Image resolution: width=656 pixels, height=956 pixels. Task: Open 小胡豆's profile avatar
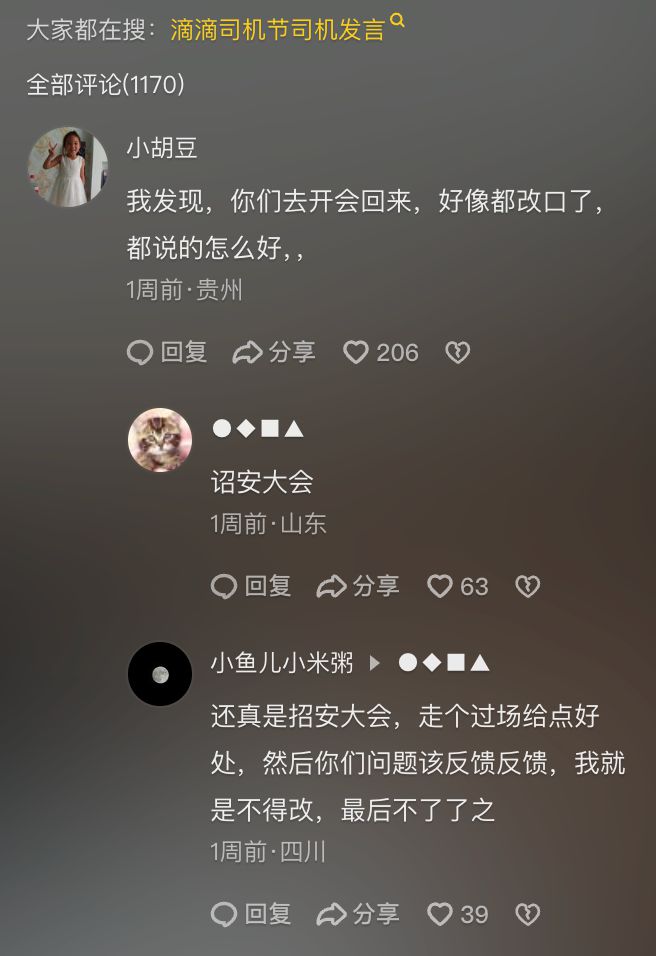pos(68,167)
